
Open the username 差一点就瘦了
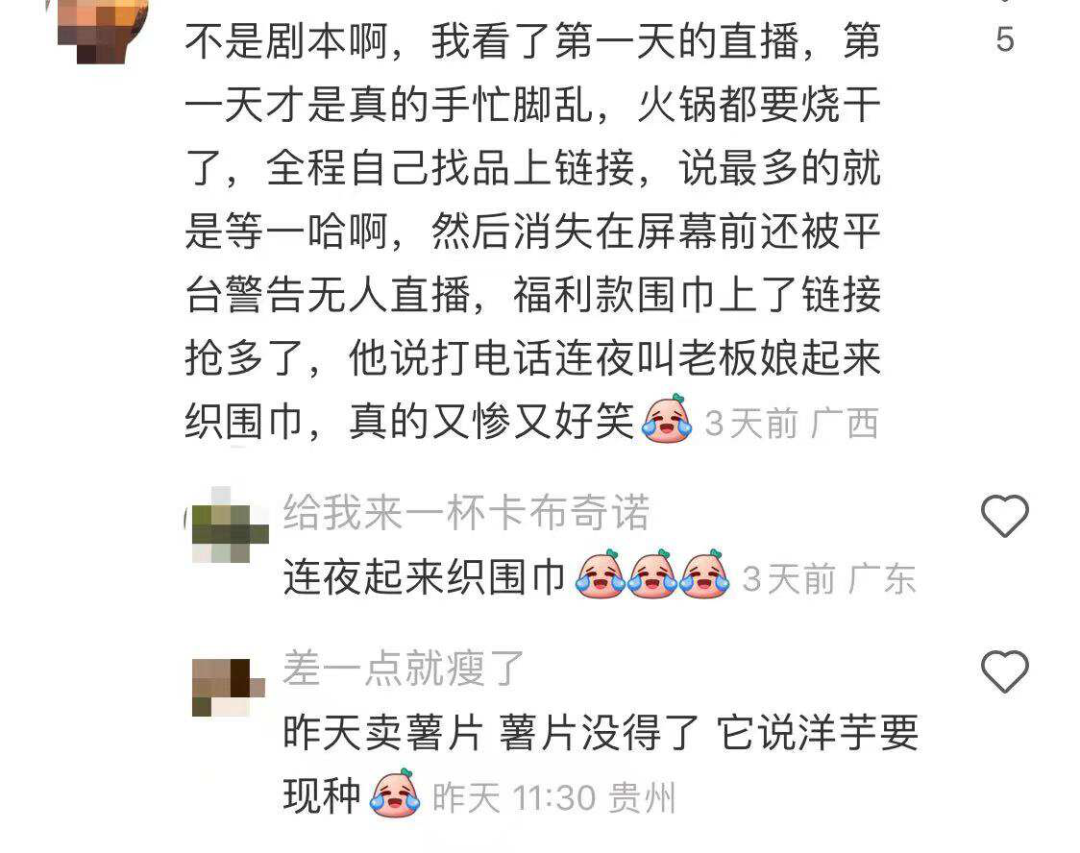(x=403, y=668)
